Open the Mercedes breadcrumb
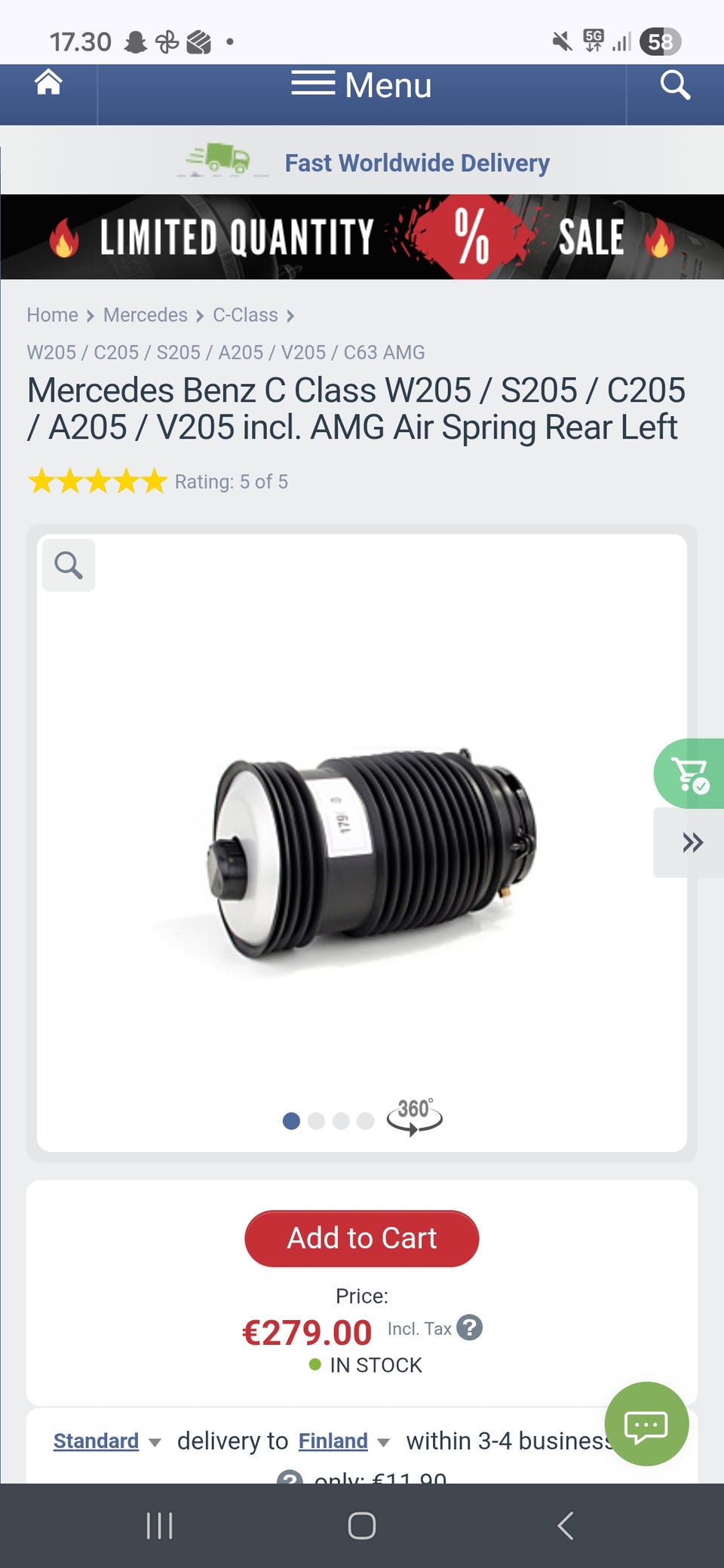The width and height of the screenshot is (724, 1568). tap(145, 315)
